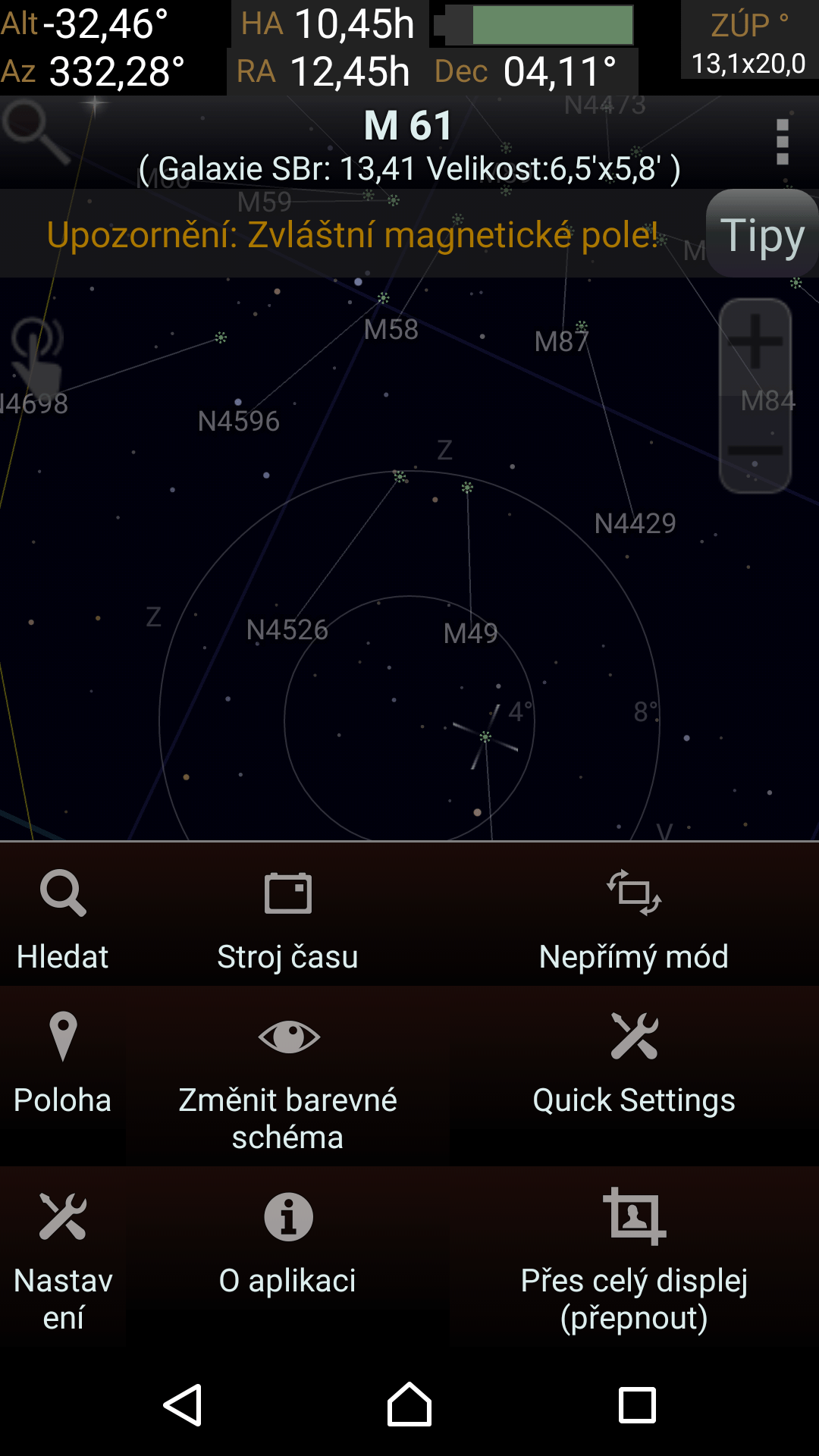Zoom out with the minus button
This screenshot has height=1456, width=819.
(755, 449)
